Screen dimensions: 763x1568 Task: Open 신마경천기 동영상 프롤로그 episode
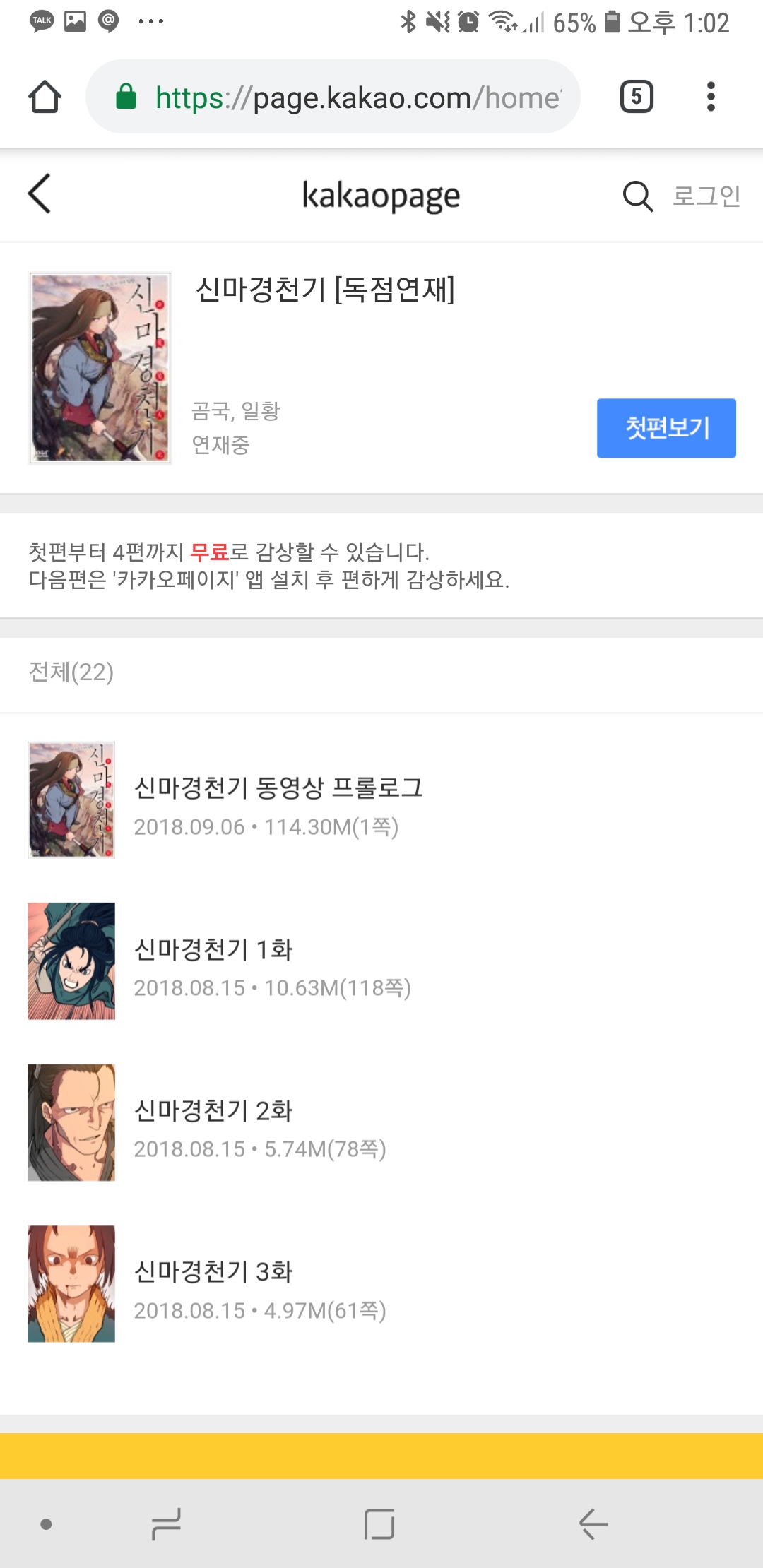pyautogui.click(x=278, y=788)
